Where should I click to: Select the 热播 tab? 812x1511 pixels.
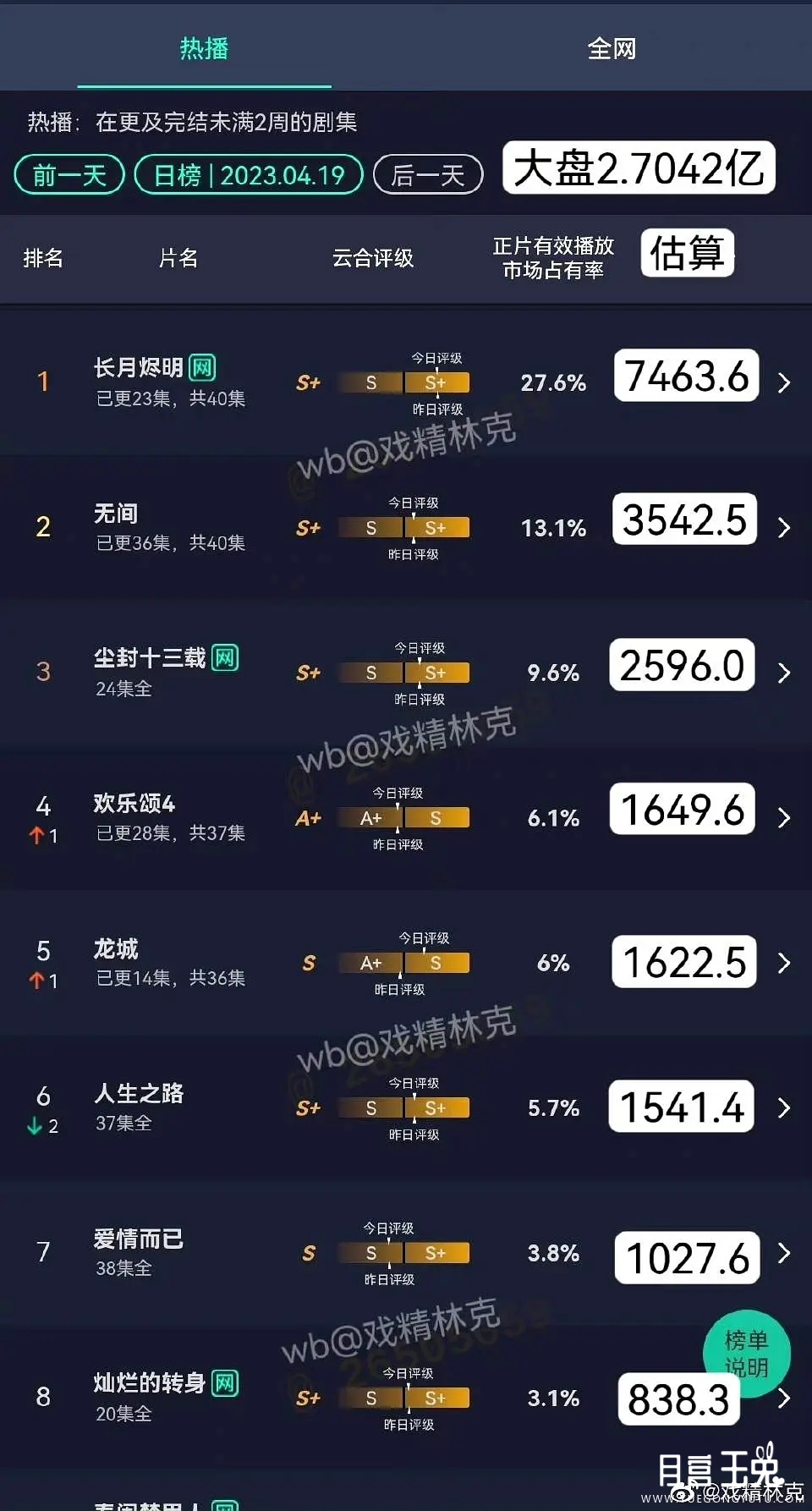(204, 48)
